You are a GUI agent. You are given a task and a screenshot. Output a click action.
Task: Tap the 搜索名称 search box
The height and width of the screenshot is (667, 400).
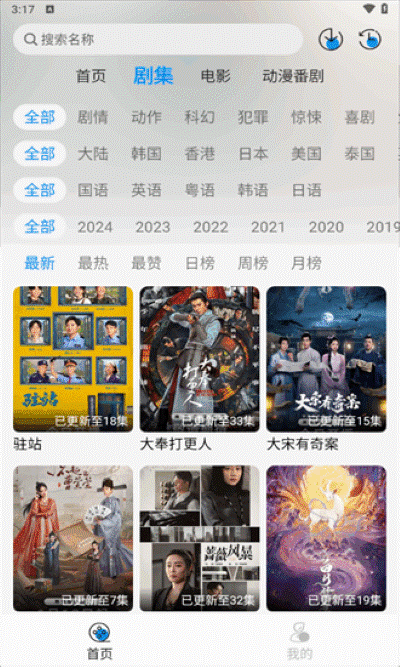tap(158, 40)
